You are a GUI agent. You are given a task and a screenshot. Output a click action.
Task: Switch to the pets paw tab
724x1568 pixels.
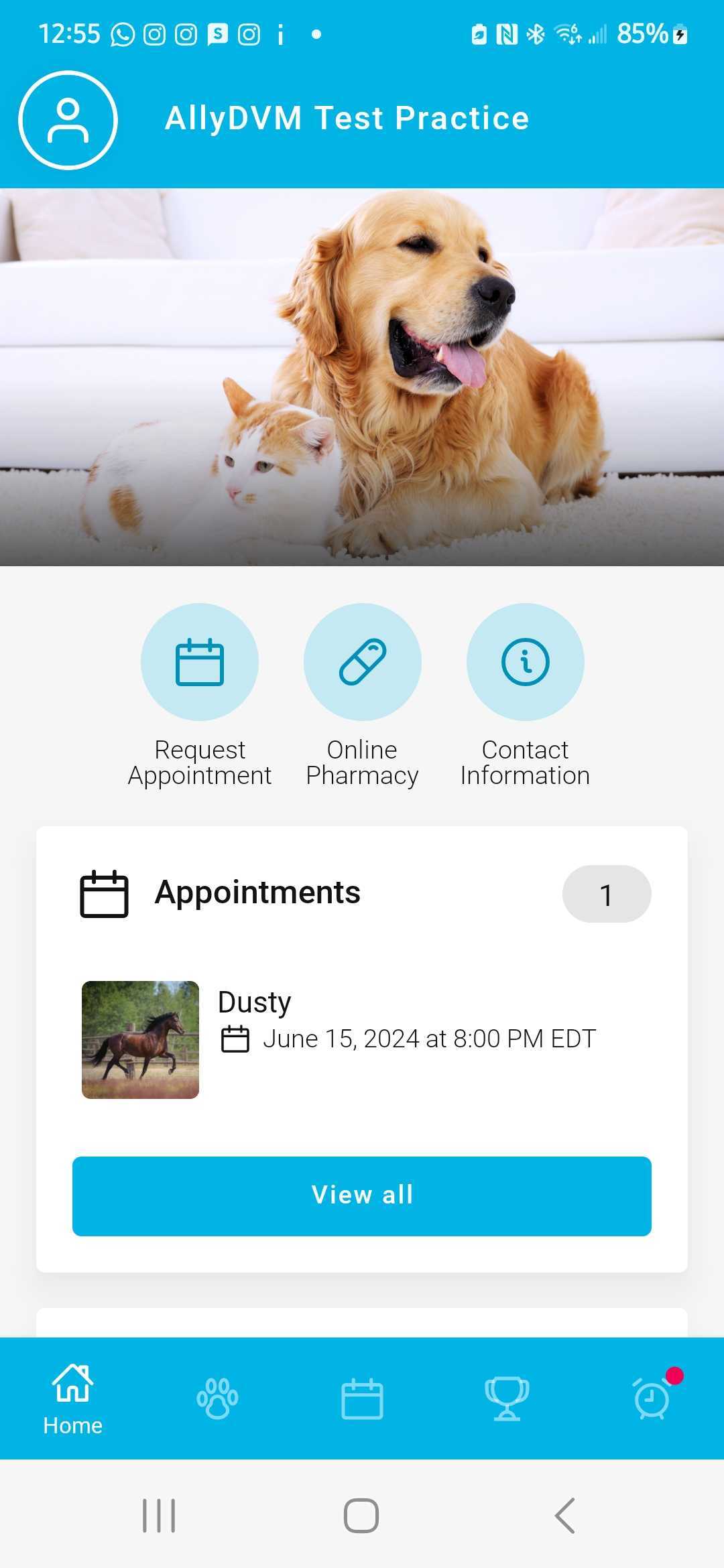217,1399
